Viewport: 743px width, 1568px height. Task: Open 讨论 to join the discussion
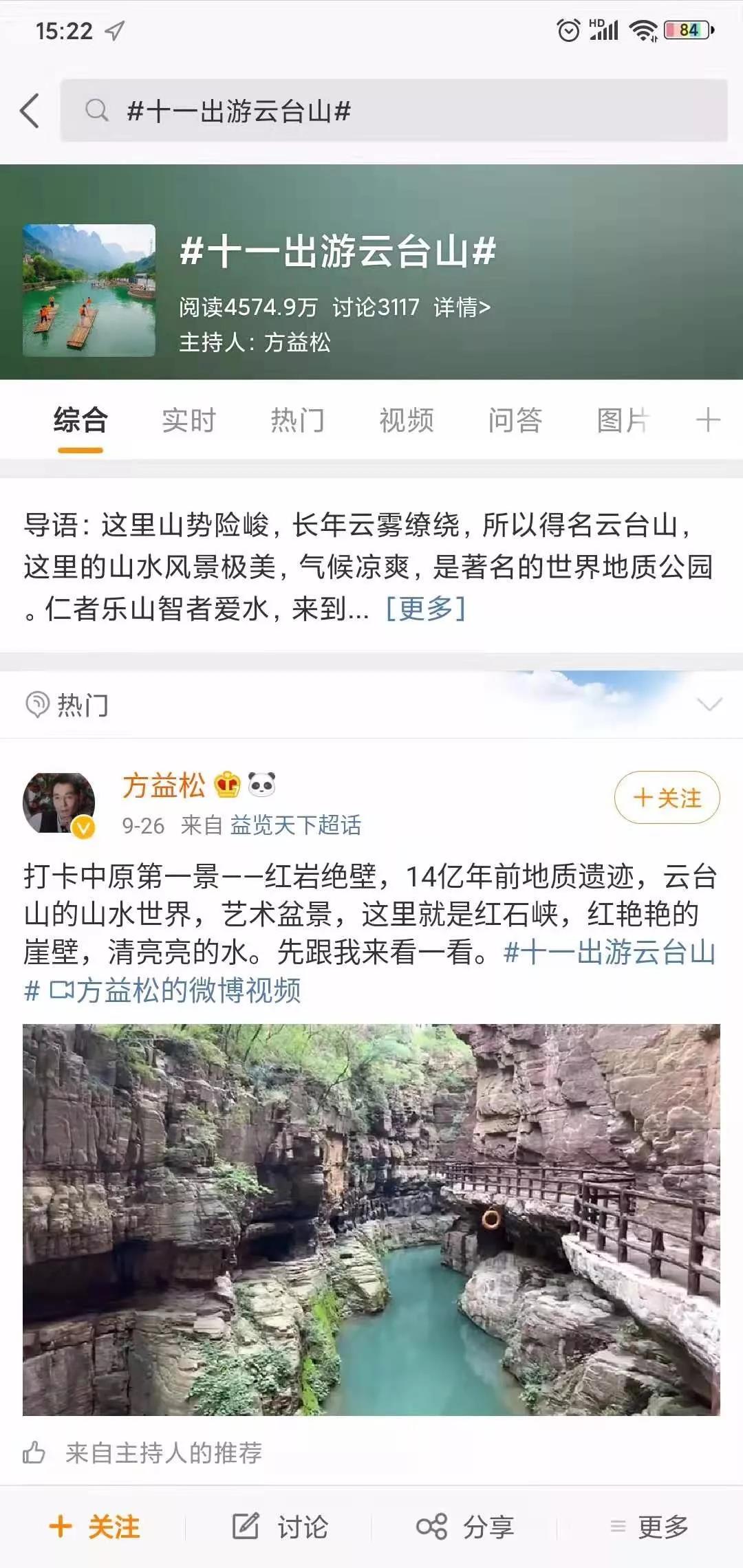point(280,1527)
